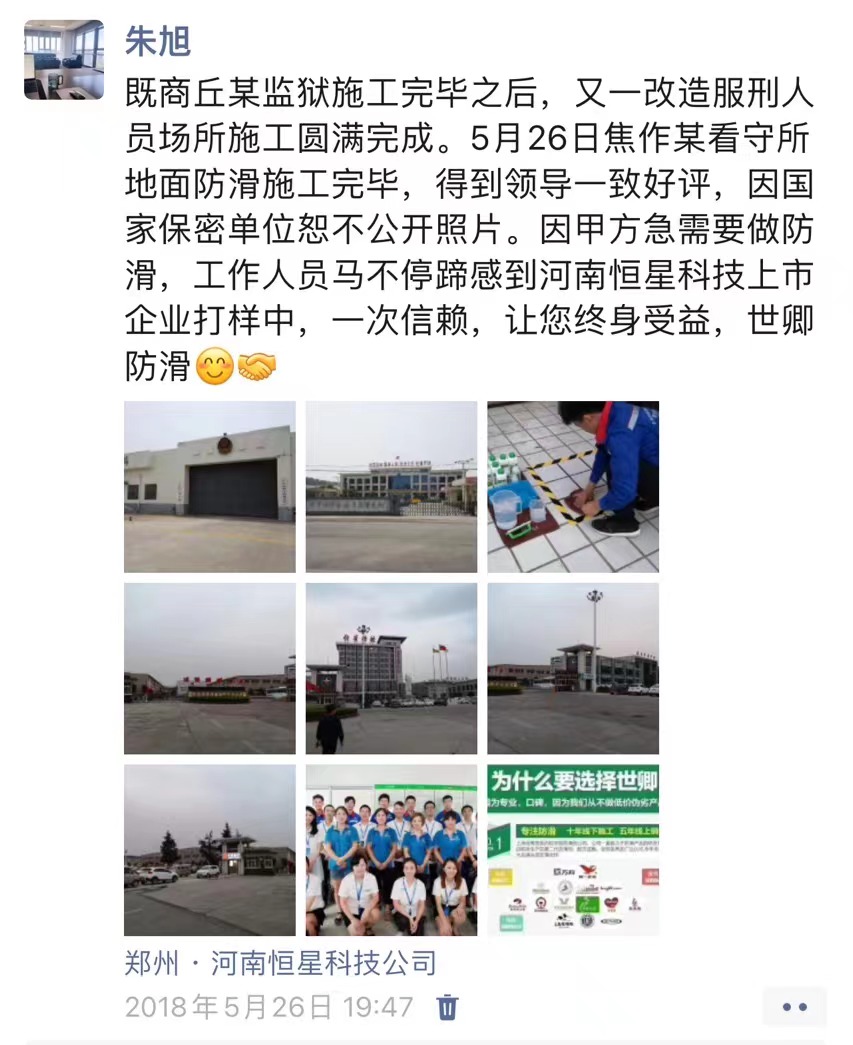
Task: Open the team group photo in blue shirts
Action: point(391,850)
